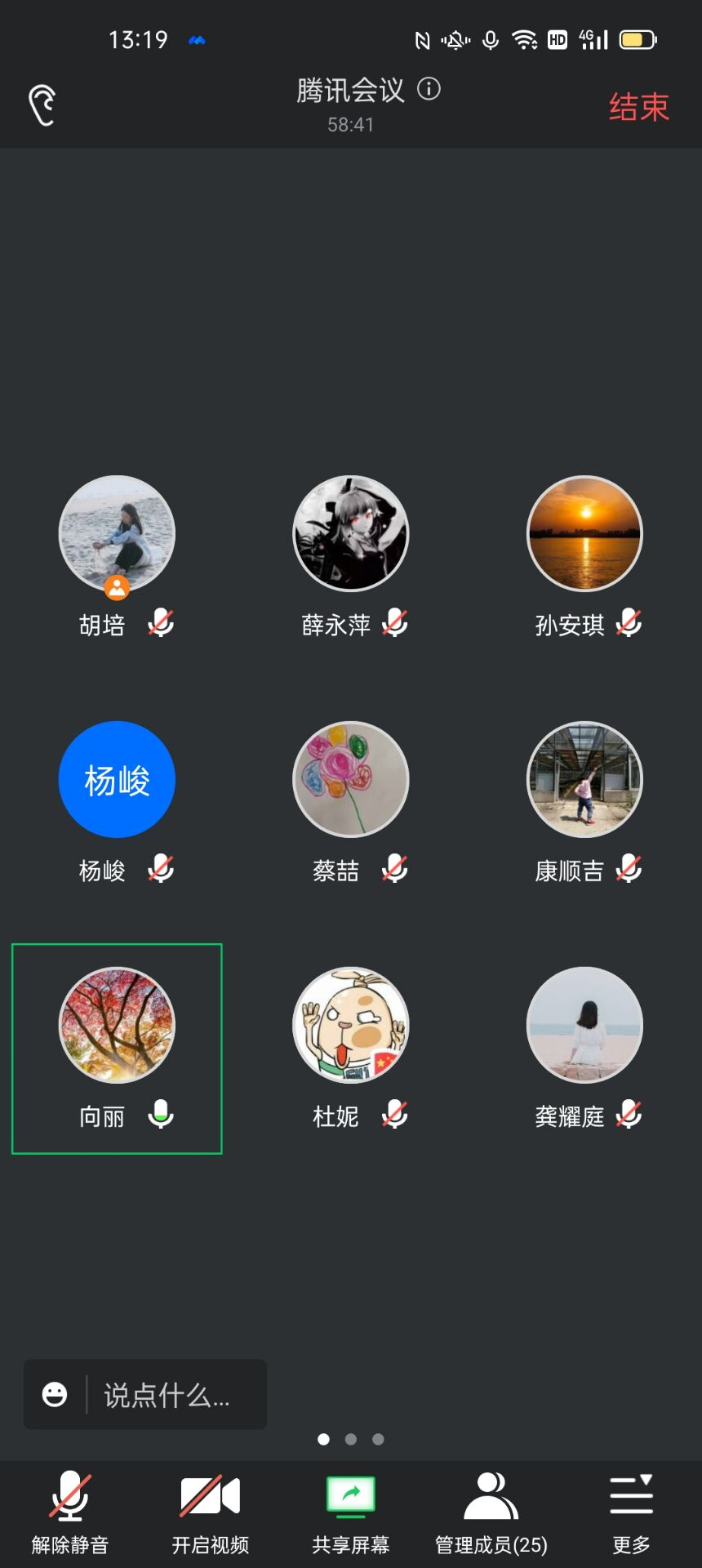Open the 更多 menu

click(632, 1510)
